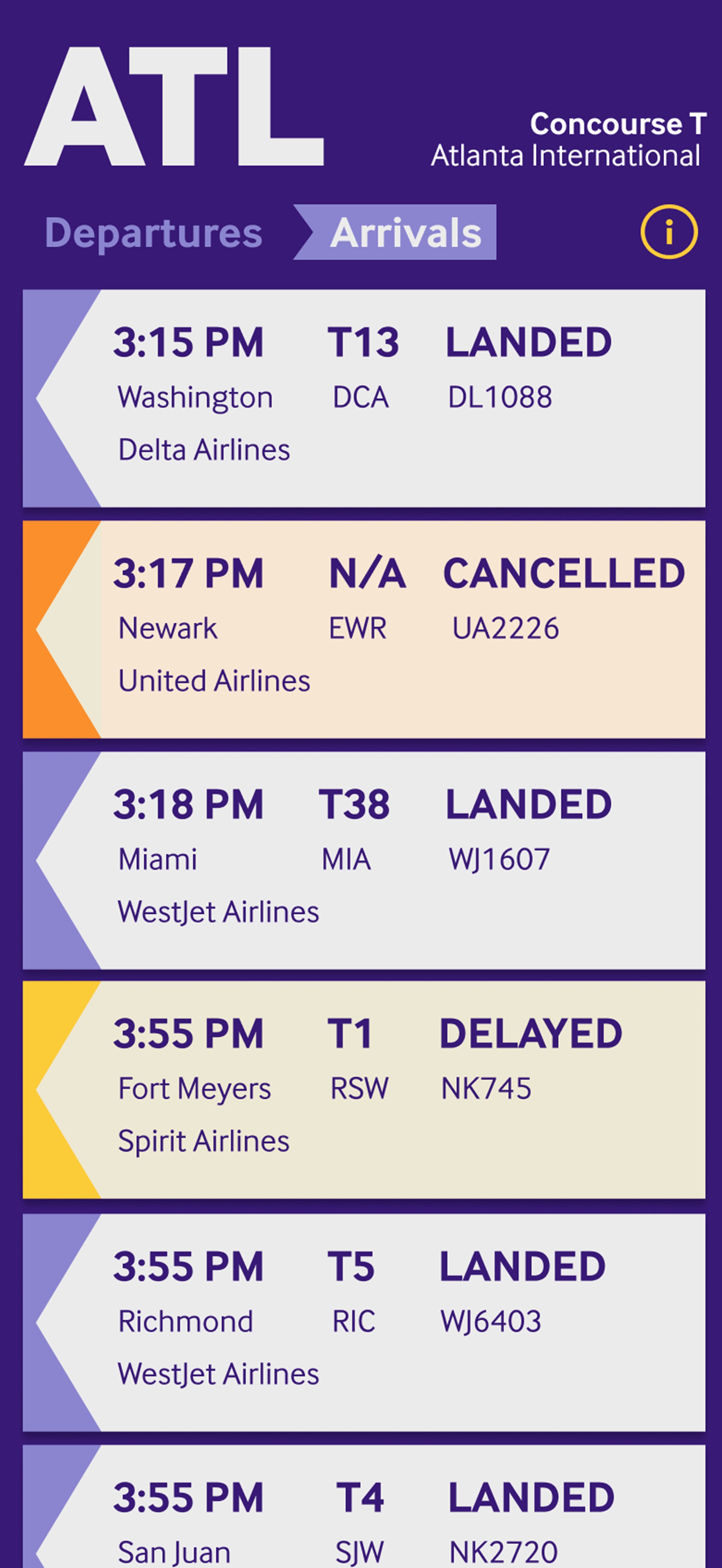Screen dimensions: 722x1568
Task: View flight NK2720 from San Juan
Action: (364, 1506)
